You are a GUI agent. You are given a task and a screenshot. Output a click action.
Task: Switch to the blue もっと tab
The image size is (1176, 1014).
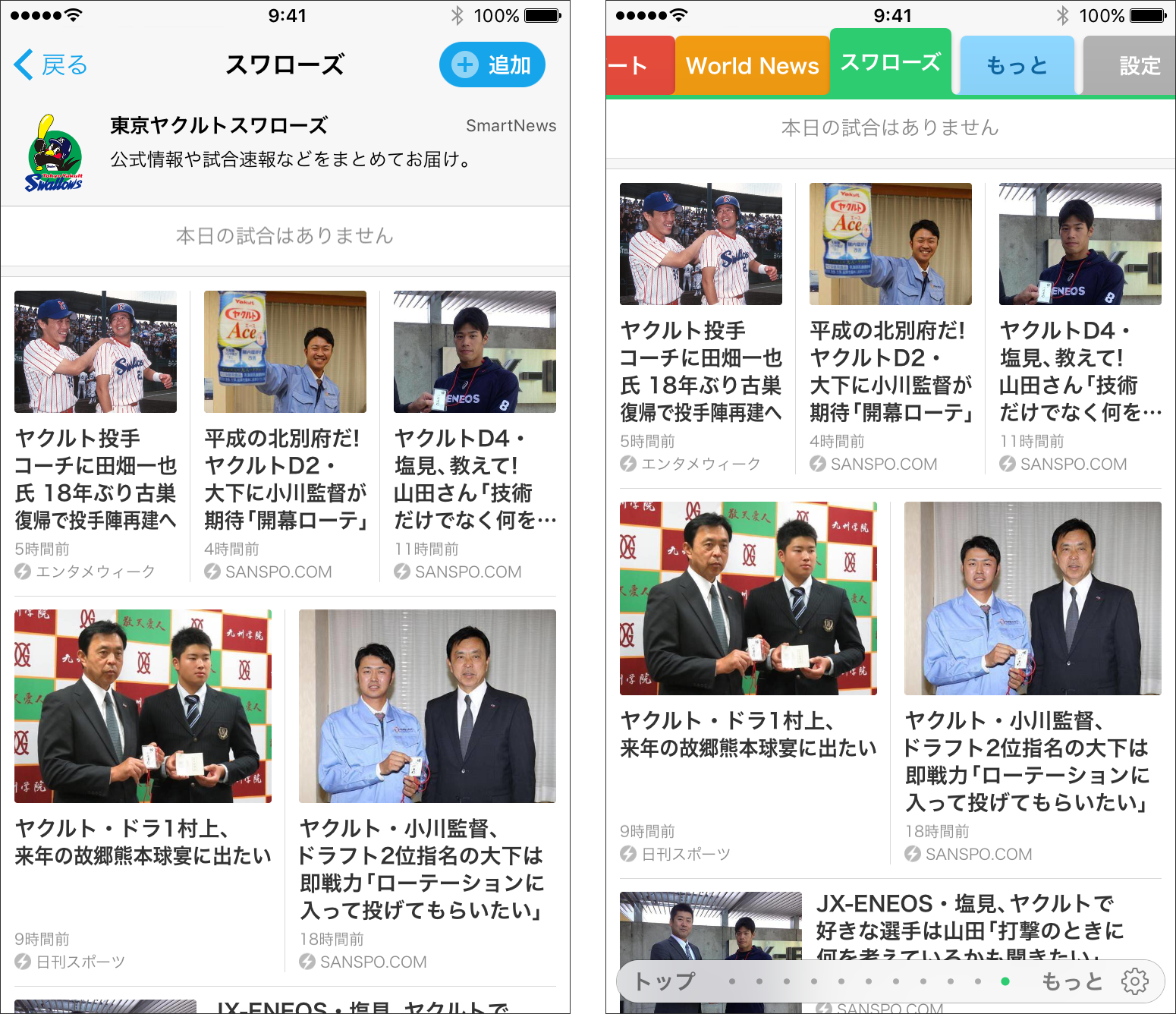[x=1017, y=66]
